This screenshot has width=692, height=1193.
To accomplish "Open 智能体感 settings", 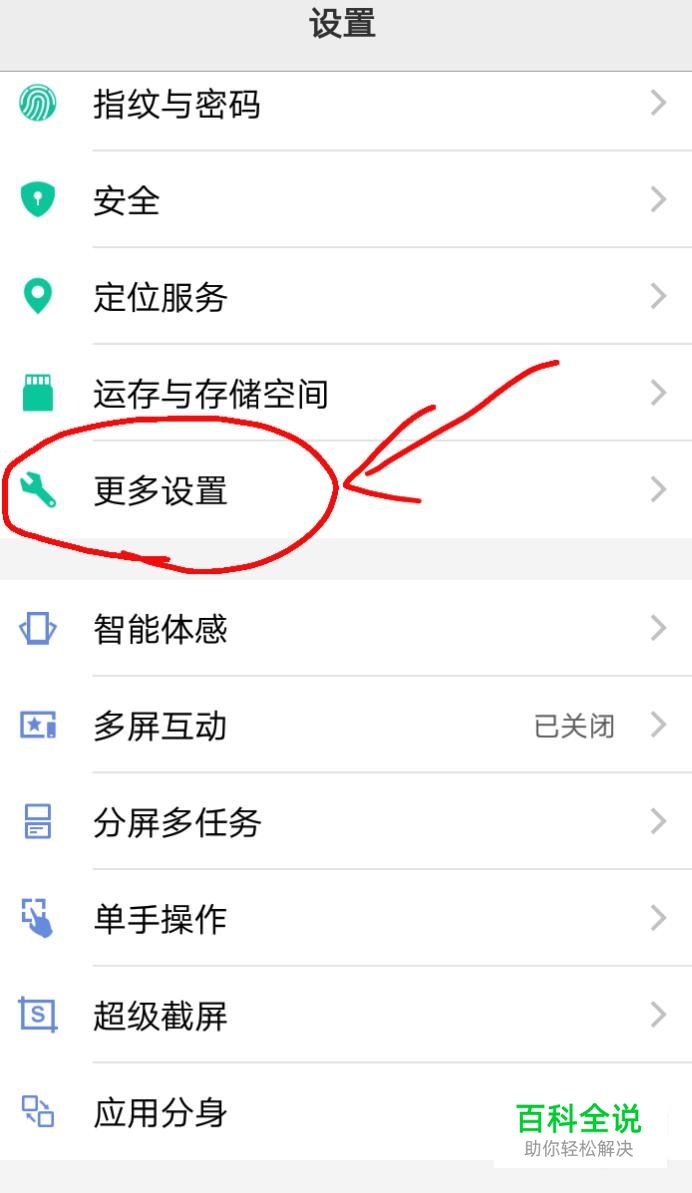I will [160, 629].
